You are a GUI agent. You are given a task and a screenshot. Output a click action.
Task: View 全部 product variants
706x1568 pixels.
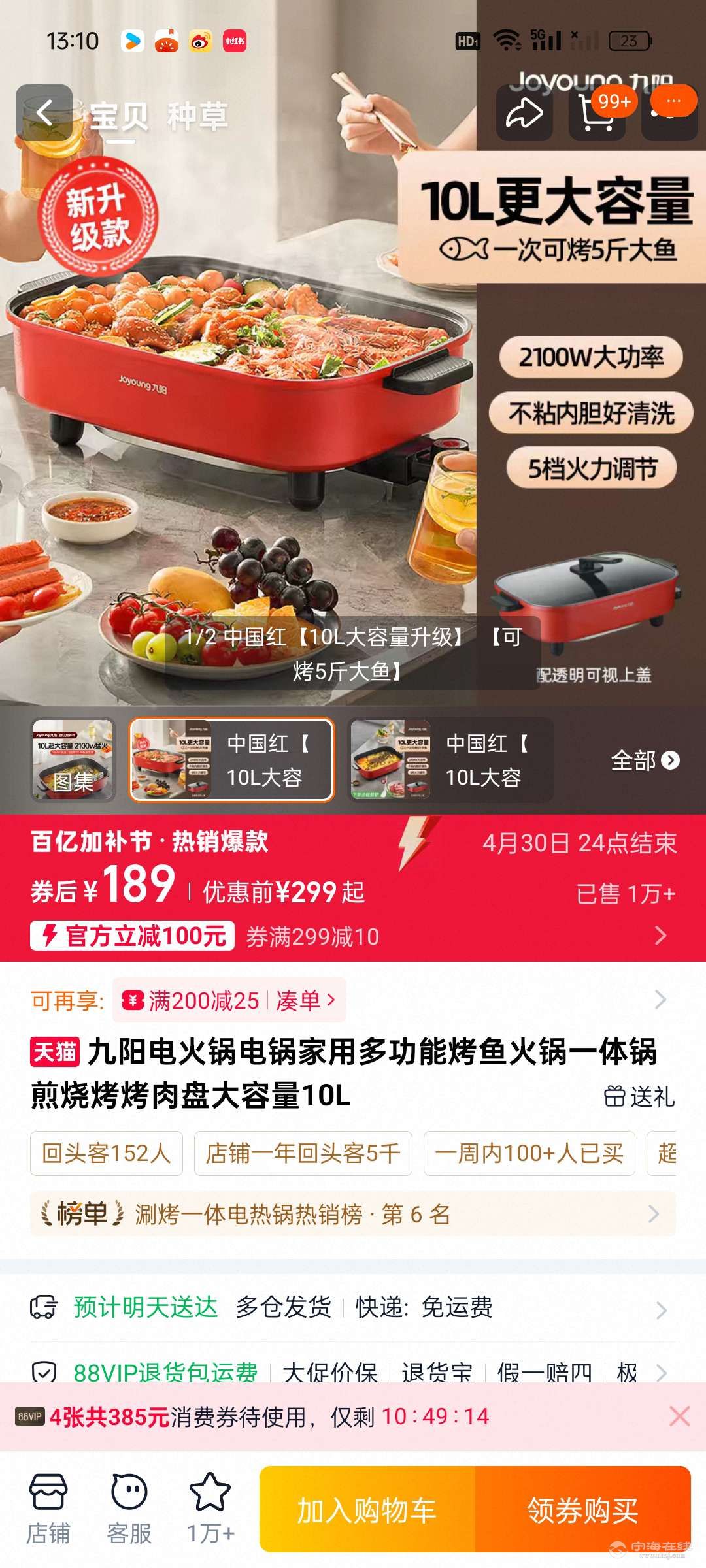pos(645,760)
